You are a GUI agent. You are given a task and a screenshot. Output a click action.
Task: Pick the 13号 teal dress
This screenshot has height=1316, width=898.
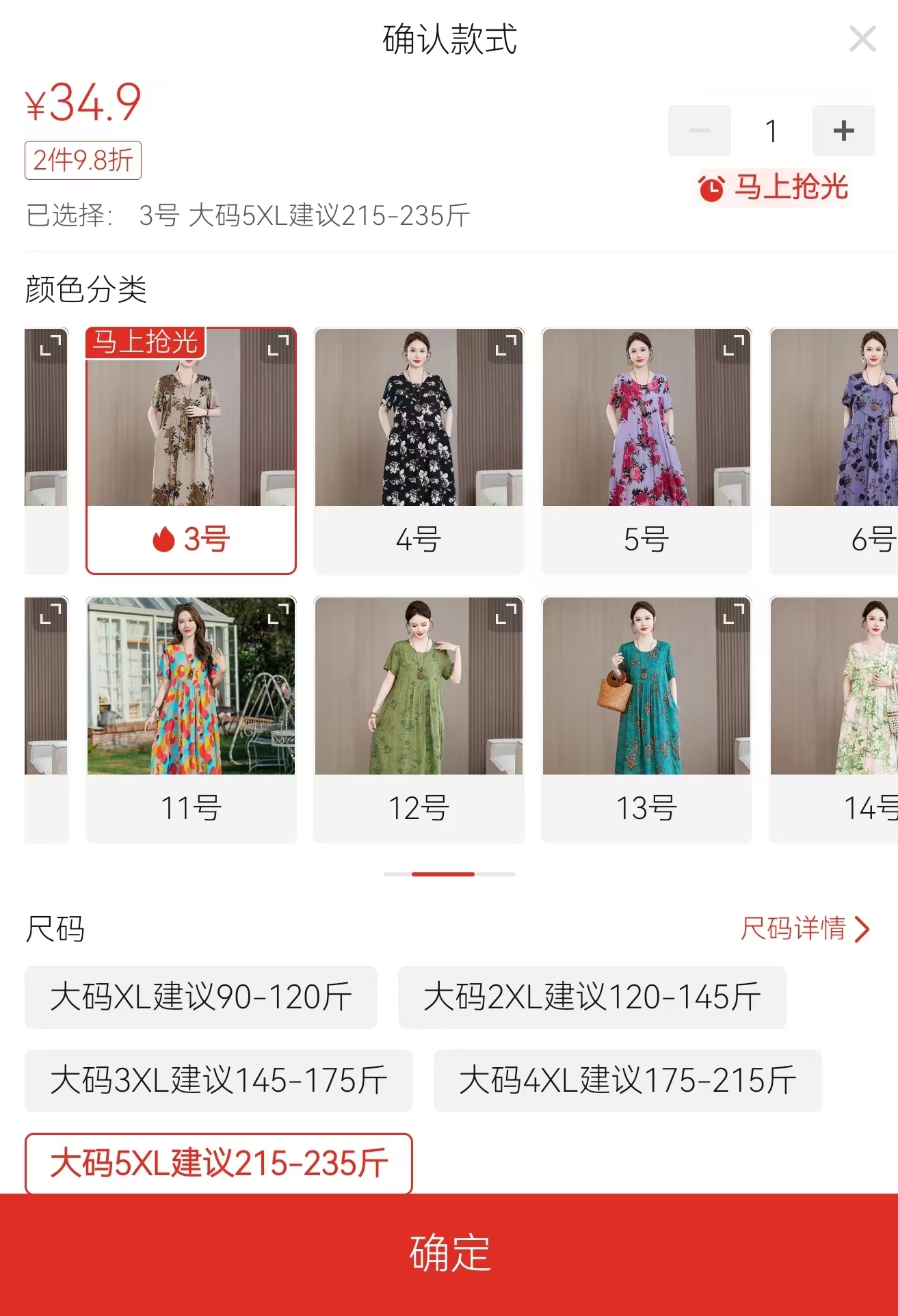pyautogui.click(x=646, y=719)
